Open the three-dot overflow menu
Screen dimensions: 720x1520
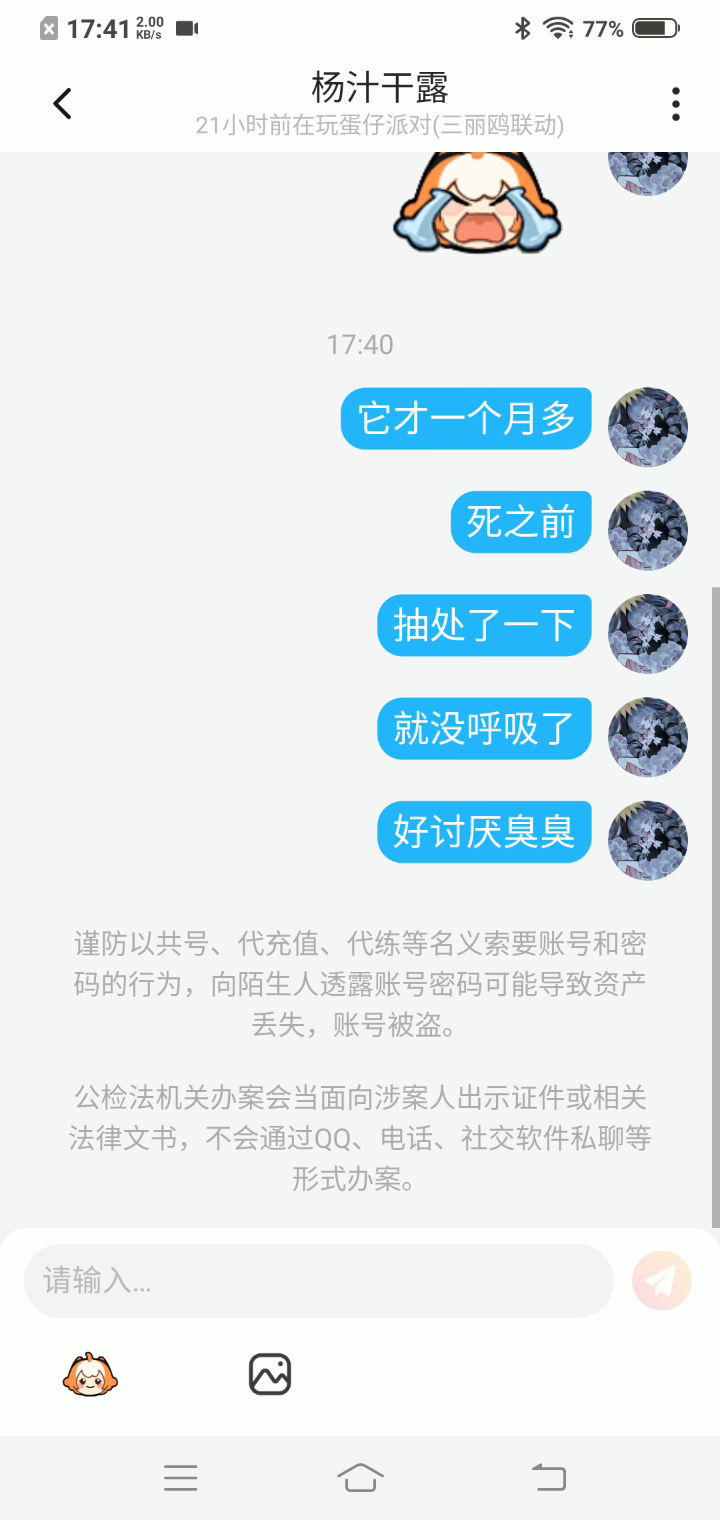[x=676, y=104]
